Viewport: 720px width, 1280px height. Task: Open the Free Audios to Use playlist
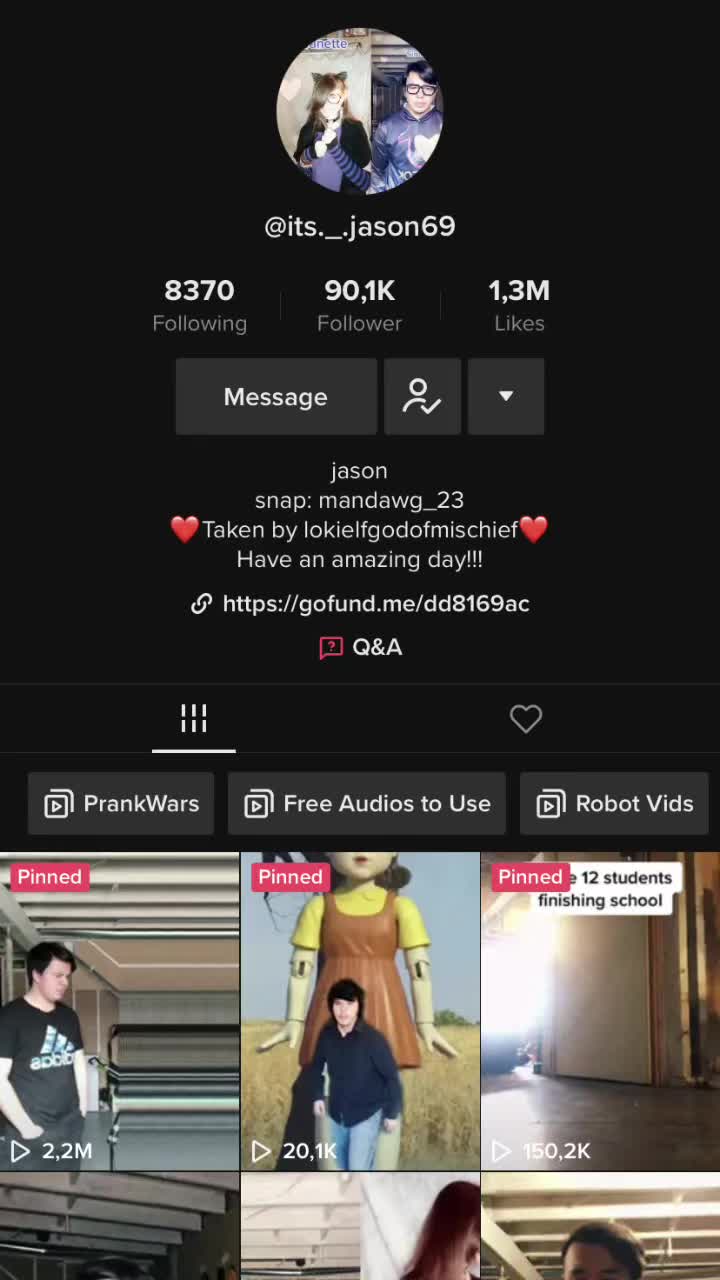(x=367, y=803)
